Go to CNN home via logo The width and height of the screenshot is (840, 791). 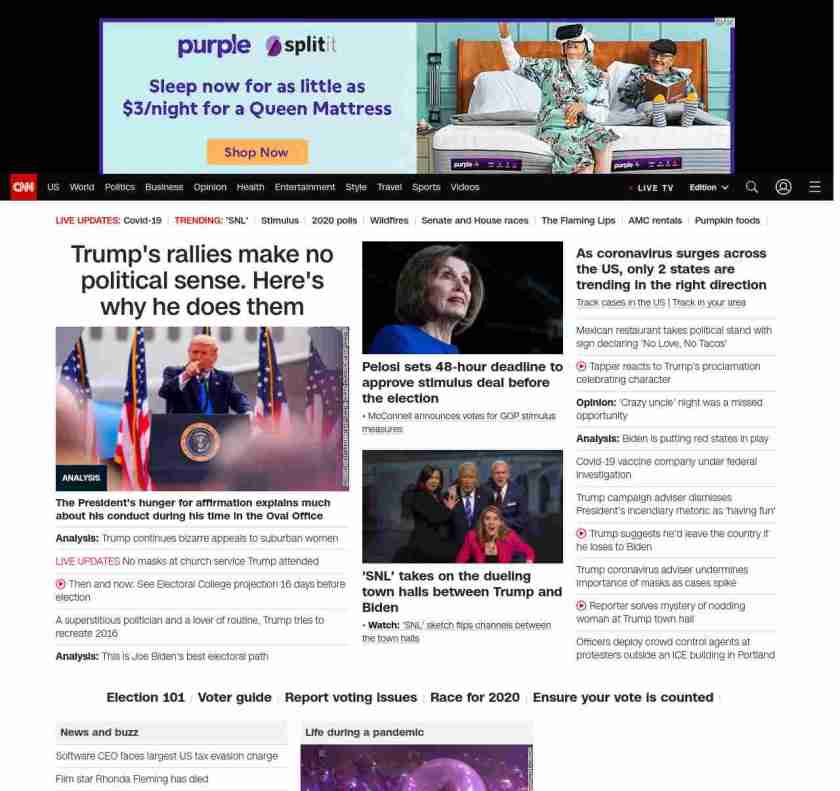pyautogui.click(x=24, y=187)
